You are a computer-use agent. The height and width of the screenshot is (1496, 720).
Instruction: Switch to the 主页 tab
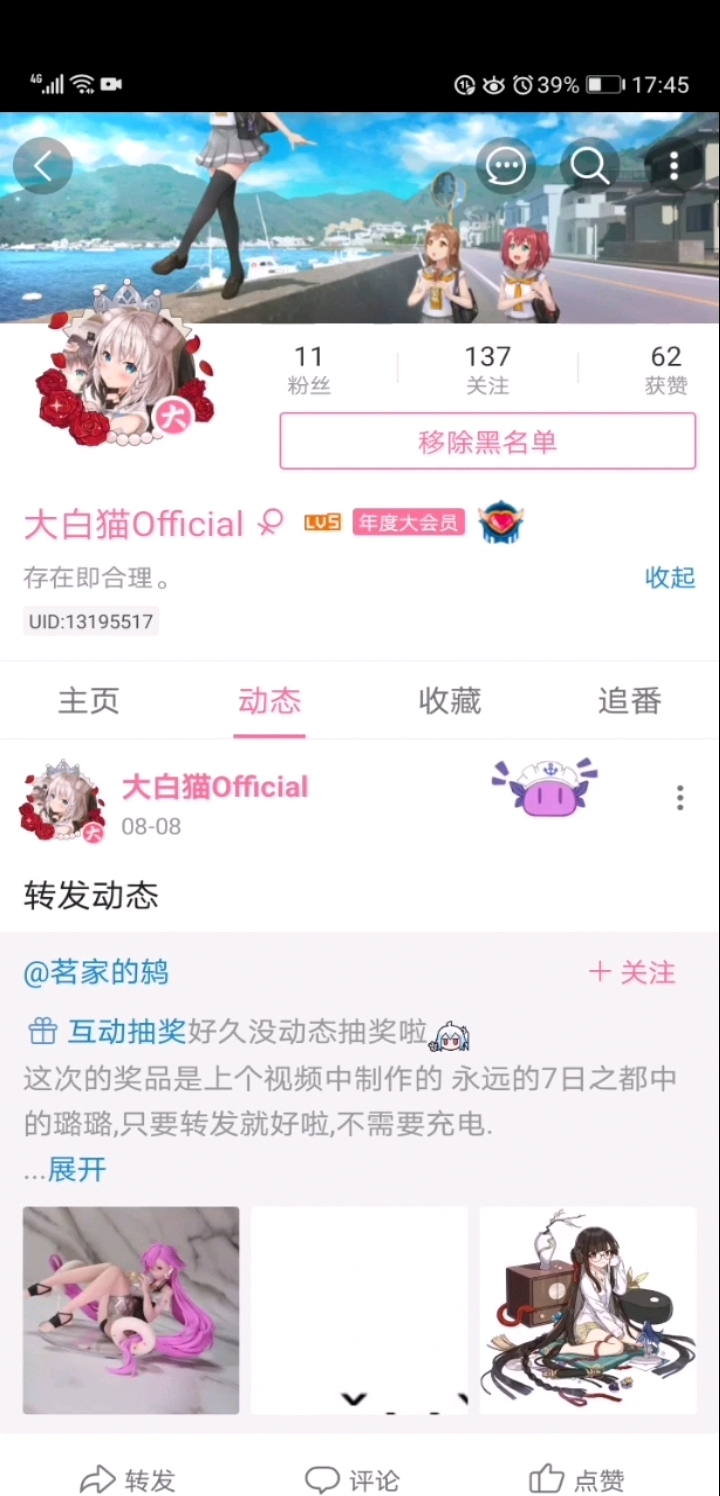point(89,701)
